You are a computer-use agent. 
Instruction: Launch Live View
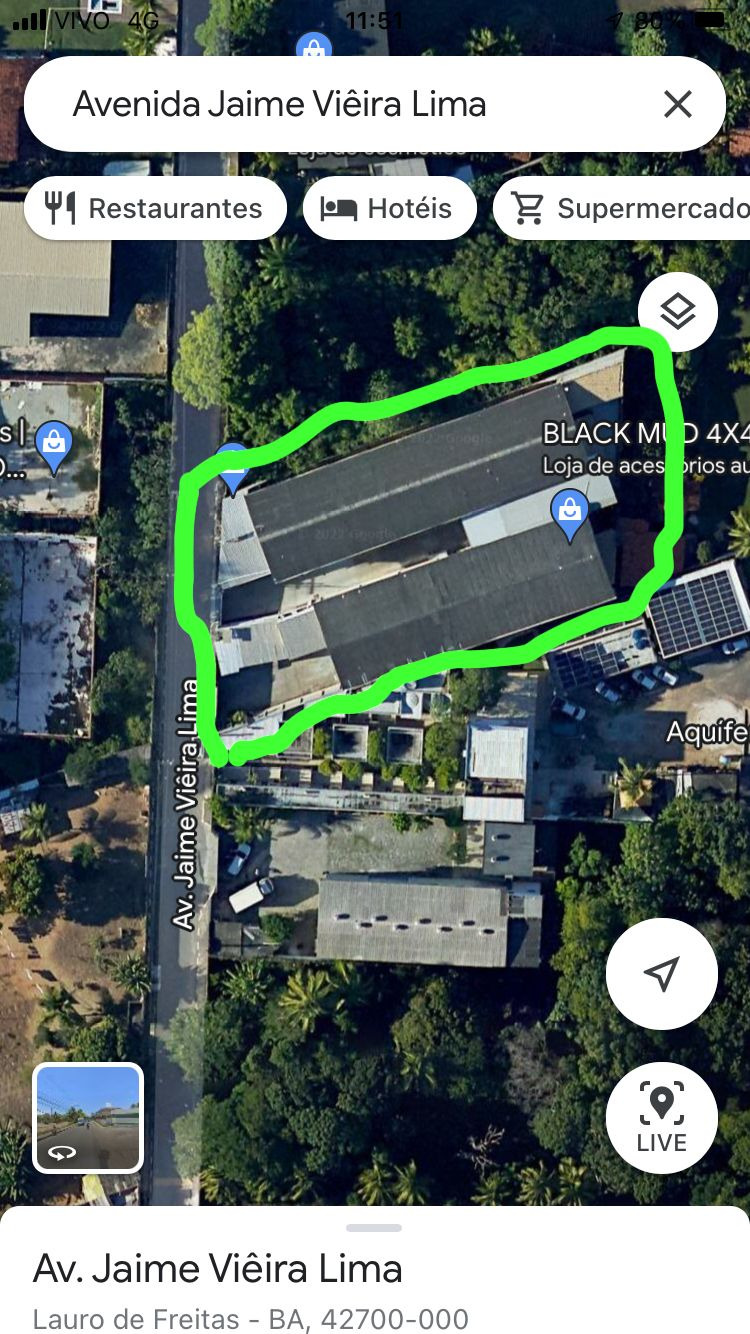(661, 1117)
